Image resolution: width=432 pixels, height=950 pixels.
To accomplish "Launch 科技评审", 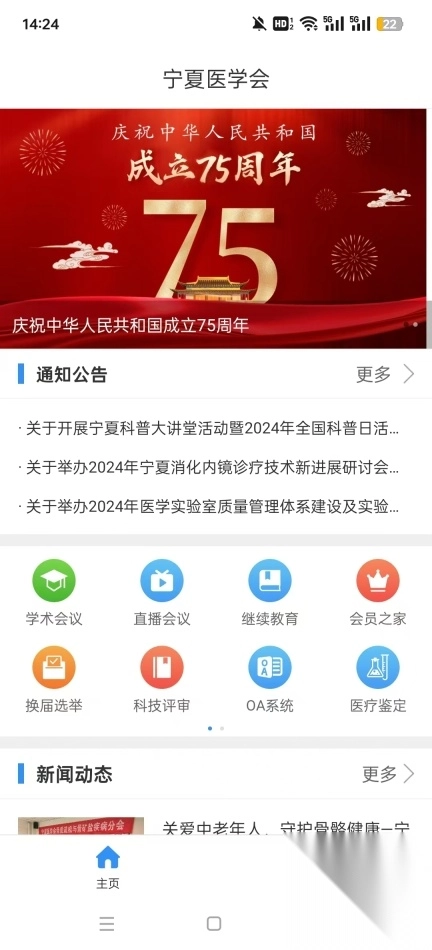I will pyautogui.click(x=162, y=679).
